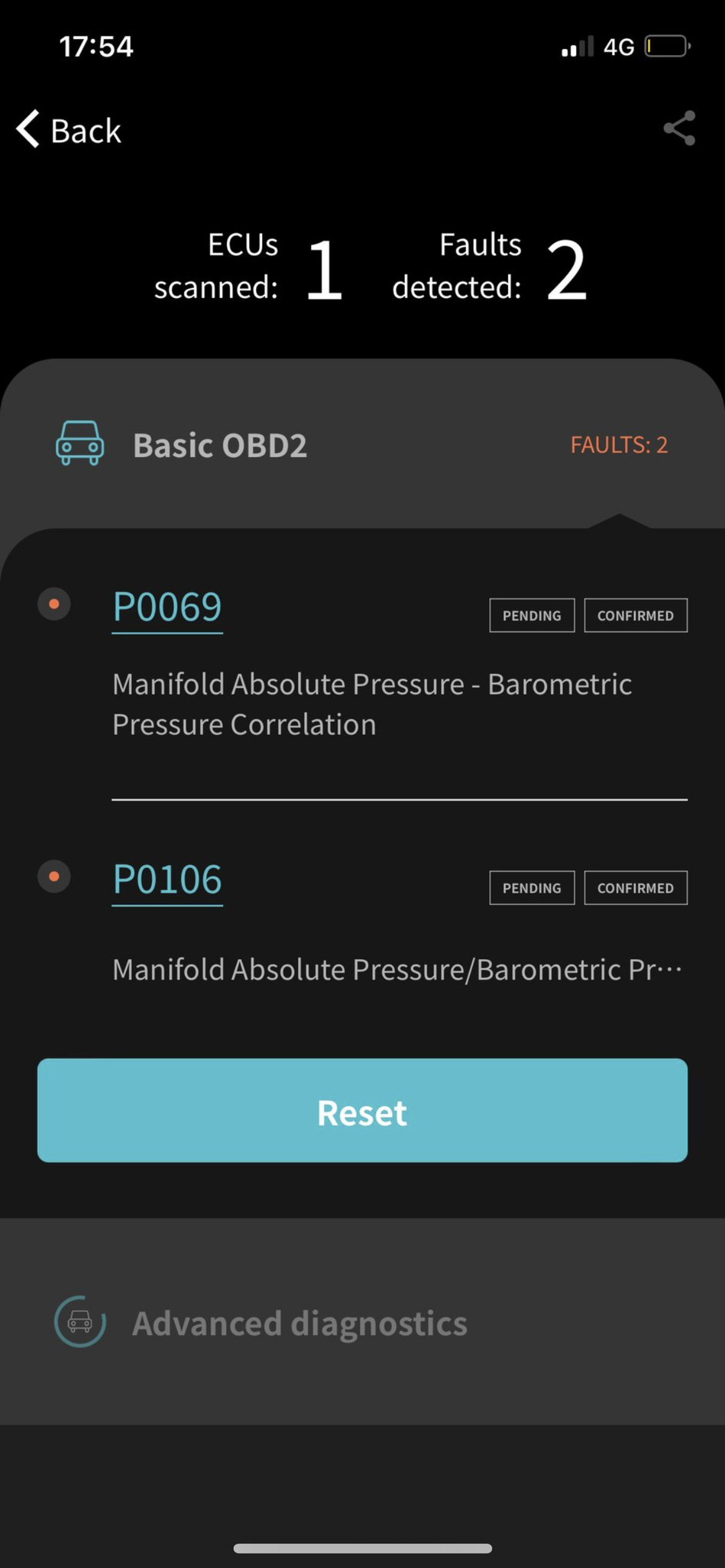Open fault code P0106 details
725x1568 pixels.
point(167,879)
